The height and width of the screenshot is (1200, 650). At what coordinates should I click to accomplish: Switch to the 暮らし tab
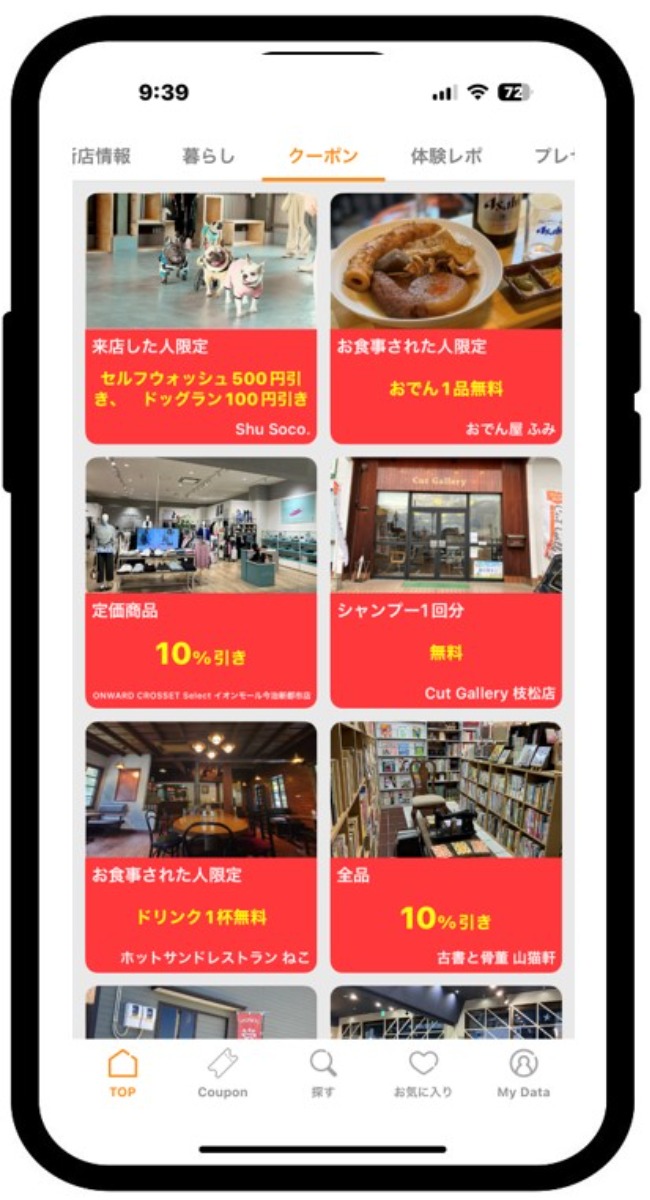208,156
